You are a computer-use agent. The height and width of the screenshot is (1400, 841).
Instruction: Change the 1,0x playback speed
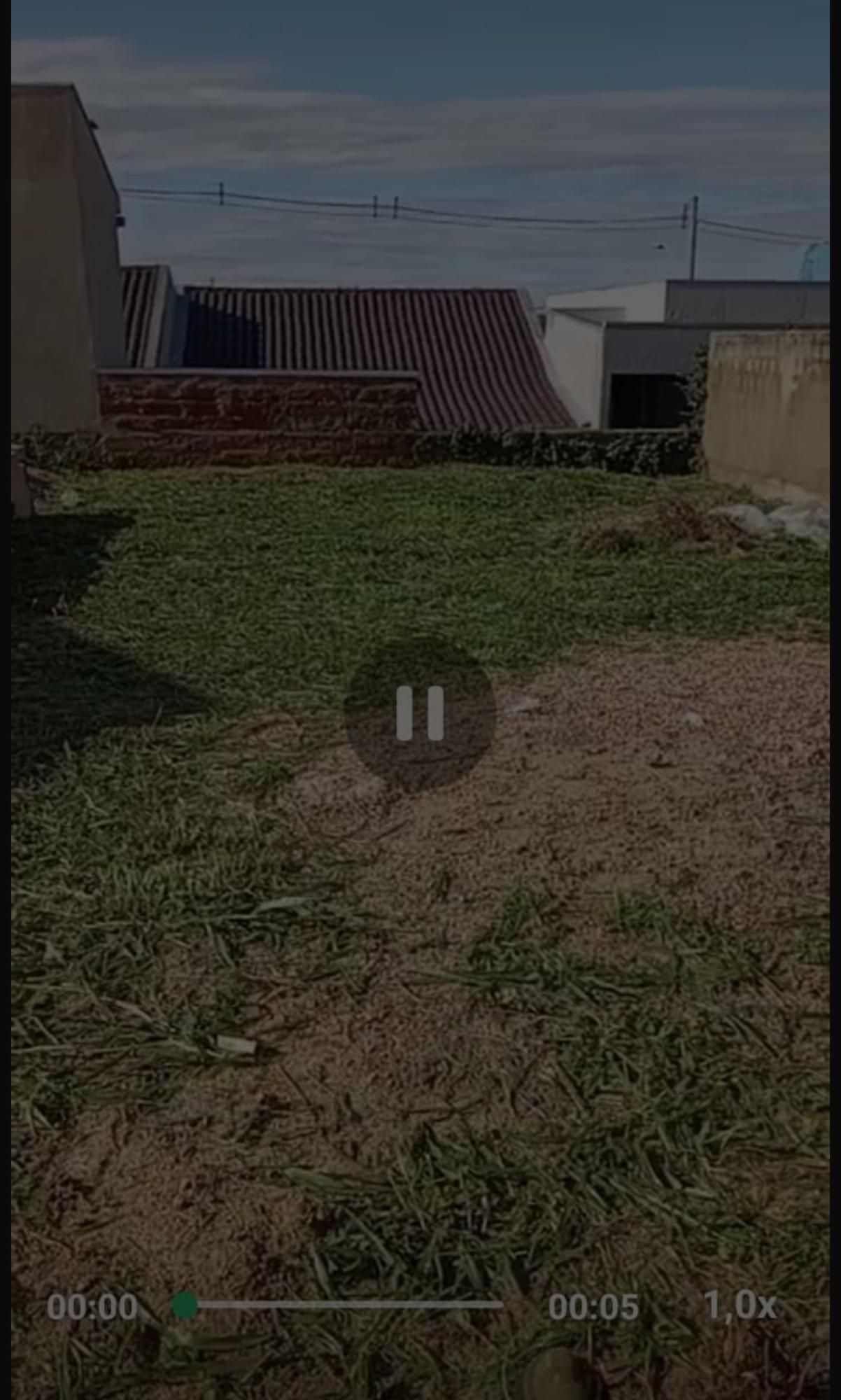(740, 1305)
